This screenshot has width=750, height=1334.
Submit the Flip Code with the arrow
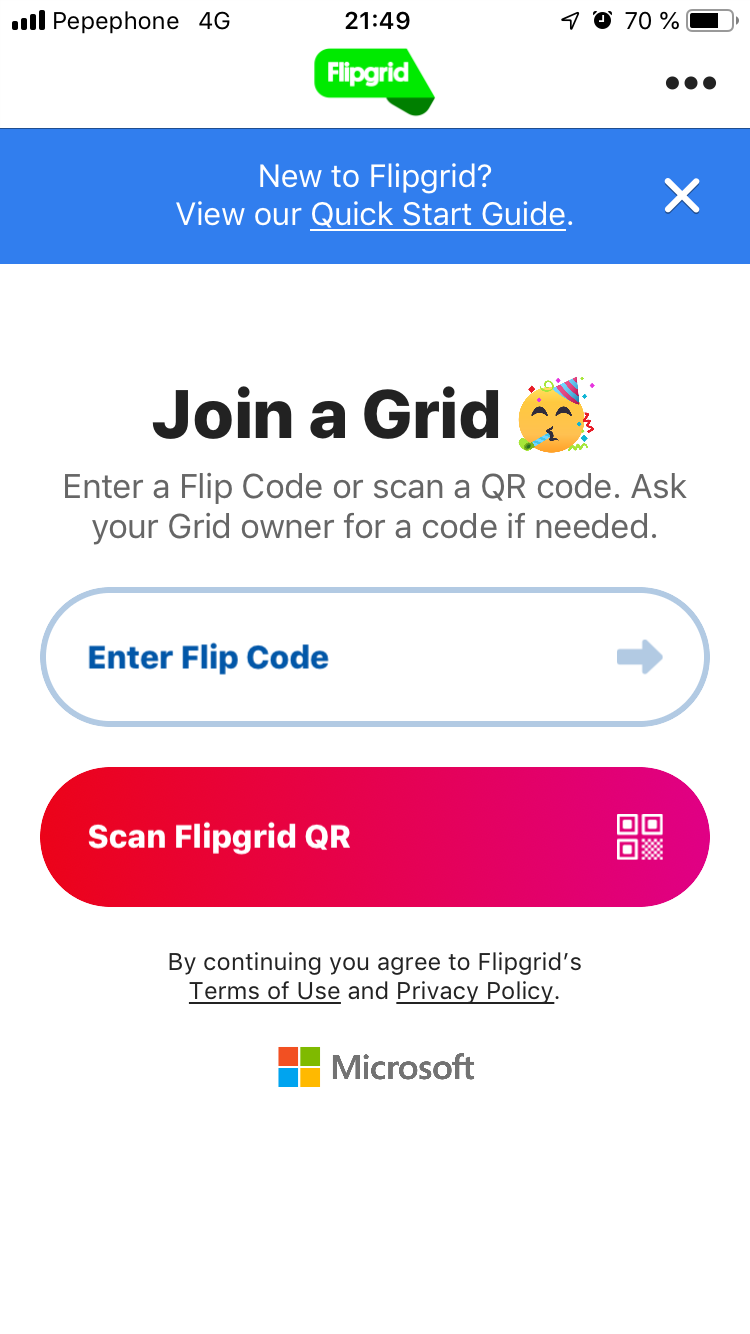640,657
